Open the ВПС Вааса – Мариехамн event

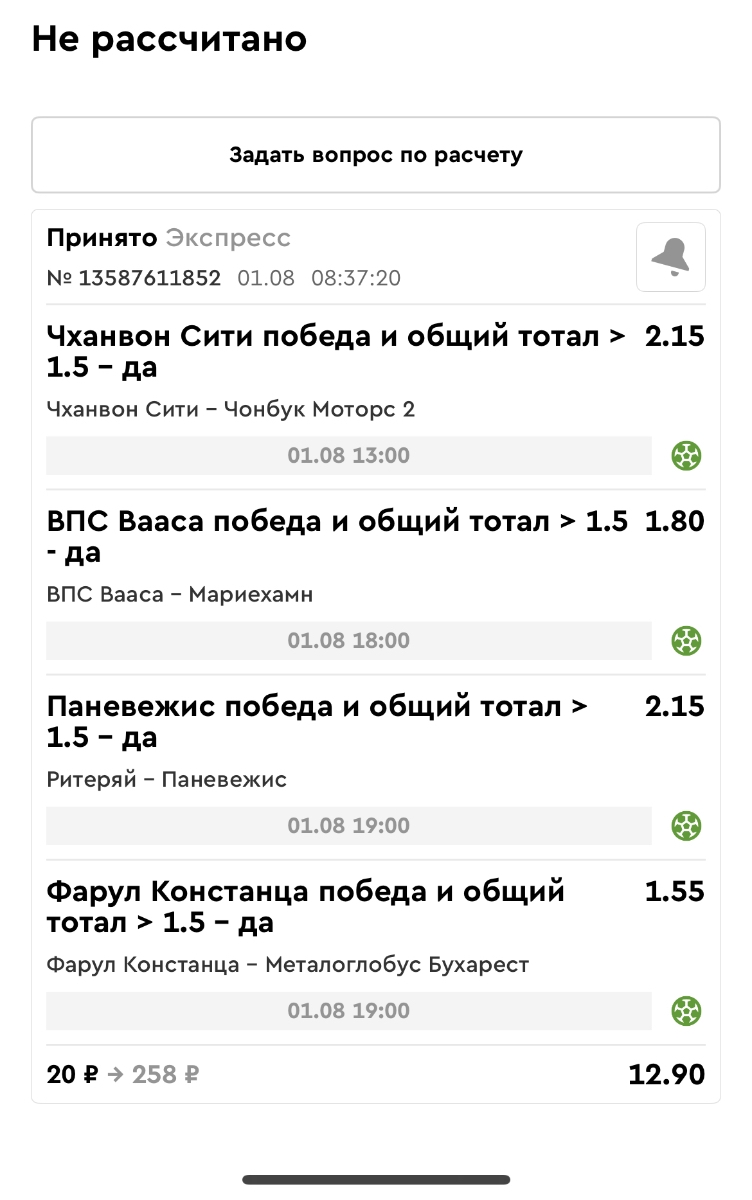tap(180, 595)
